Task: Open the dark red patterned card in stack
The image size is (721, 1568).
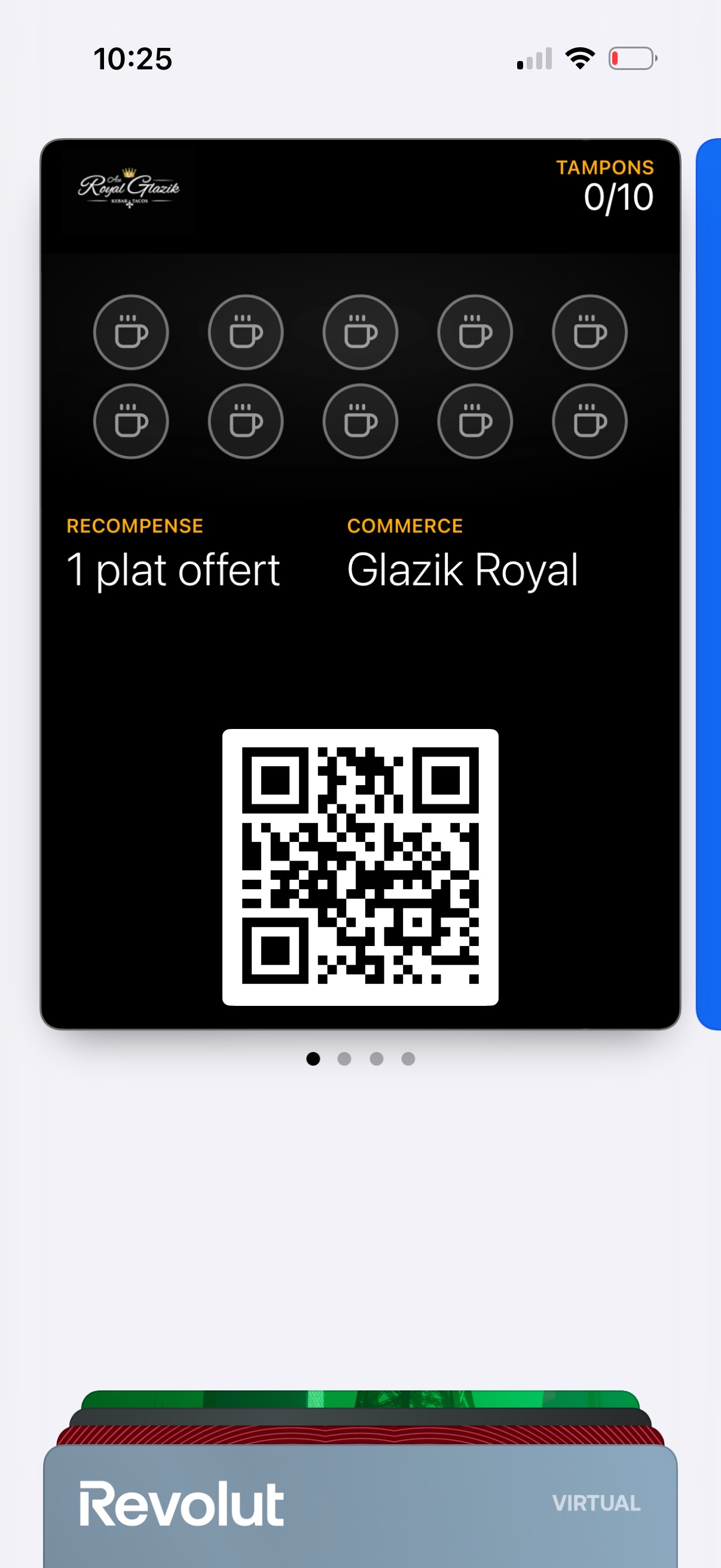Action: coord(359,1436)
